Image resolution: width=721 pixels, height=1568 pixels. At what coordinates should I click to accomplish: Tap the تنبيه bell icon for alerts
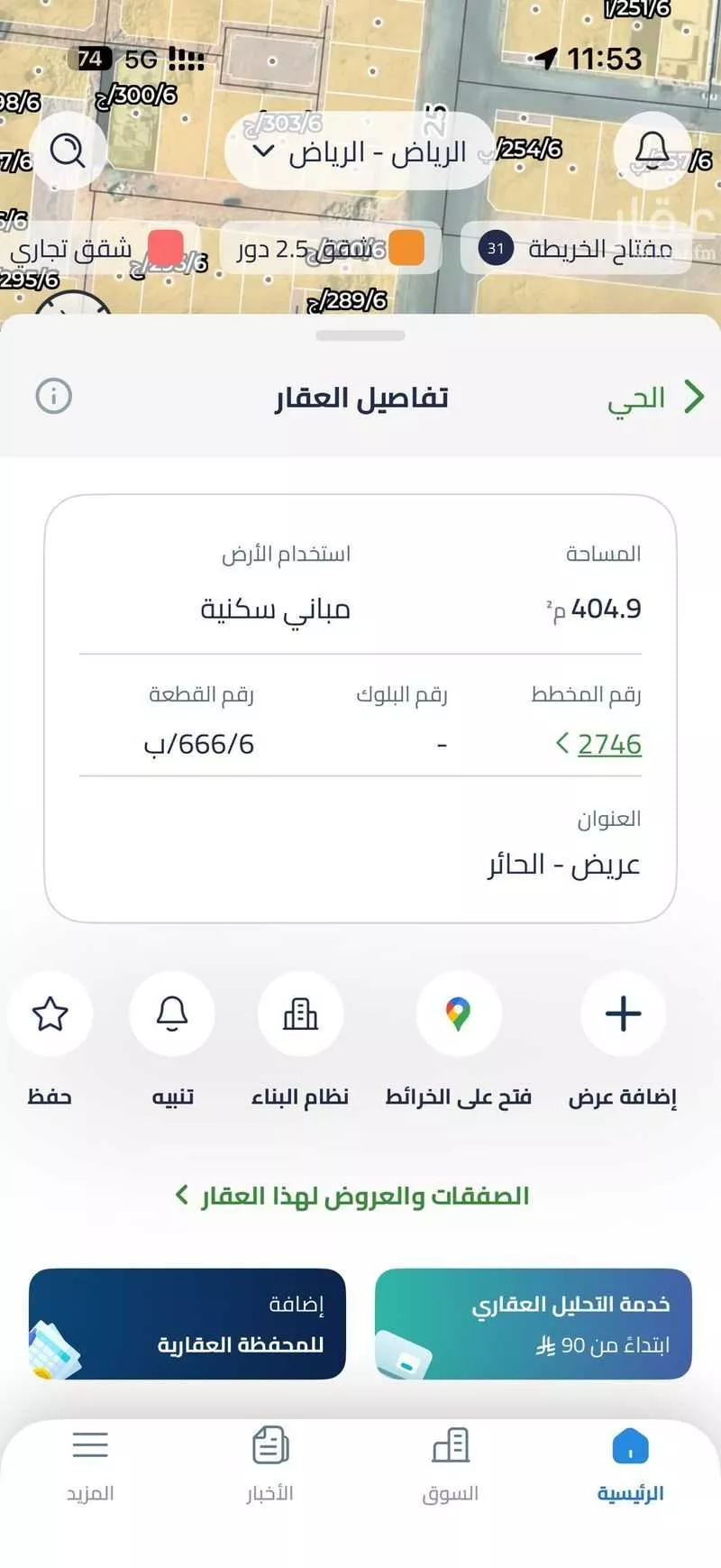(x=171, y=1013)
